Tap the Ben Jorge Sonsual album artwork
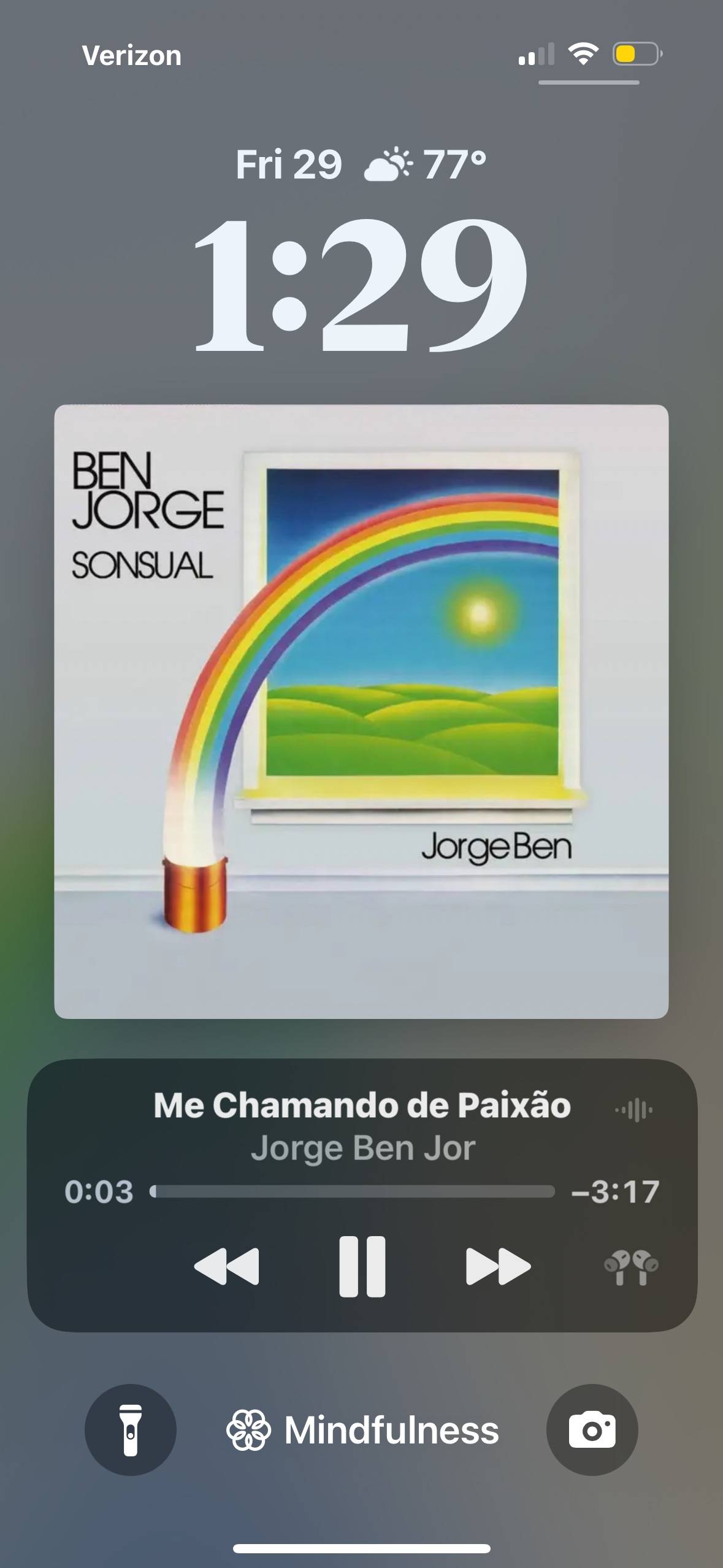Screen dimensions: 723x1568 [x=361, y=712]
